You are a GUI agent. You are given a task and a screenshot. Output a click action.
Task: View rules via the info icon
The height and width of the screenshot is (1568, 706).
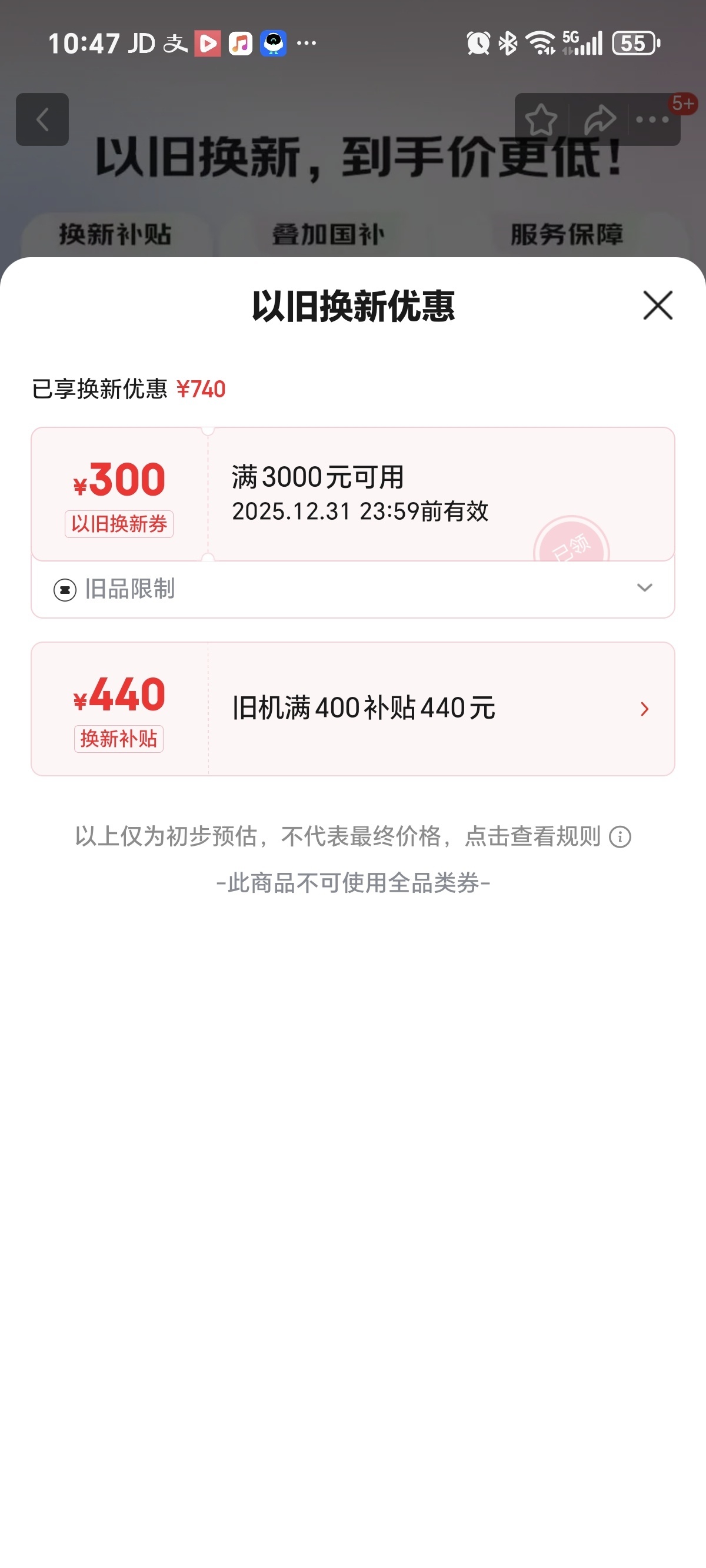pos(620,837)
